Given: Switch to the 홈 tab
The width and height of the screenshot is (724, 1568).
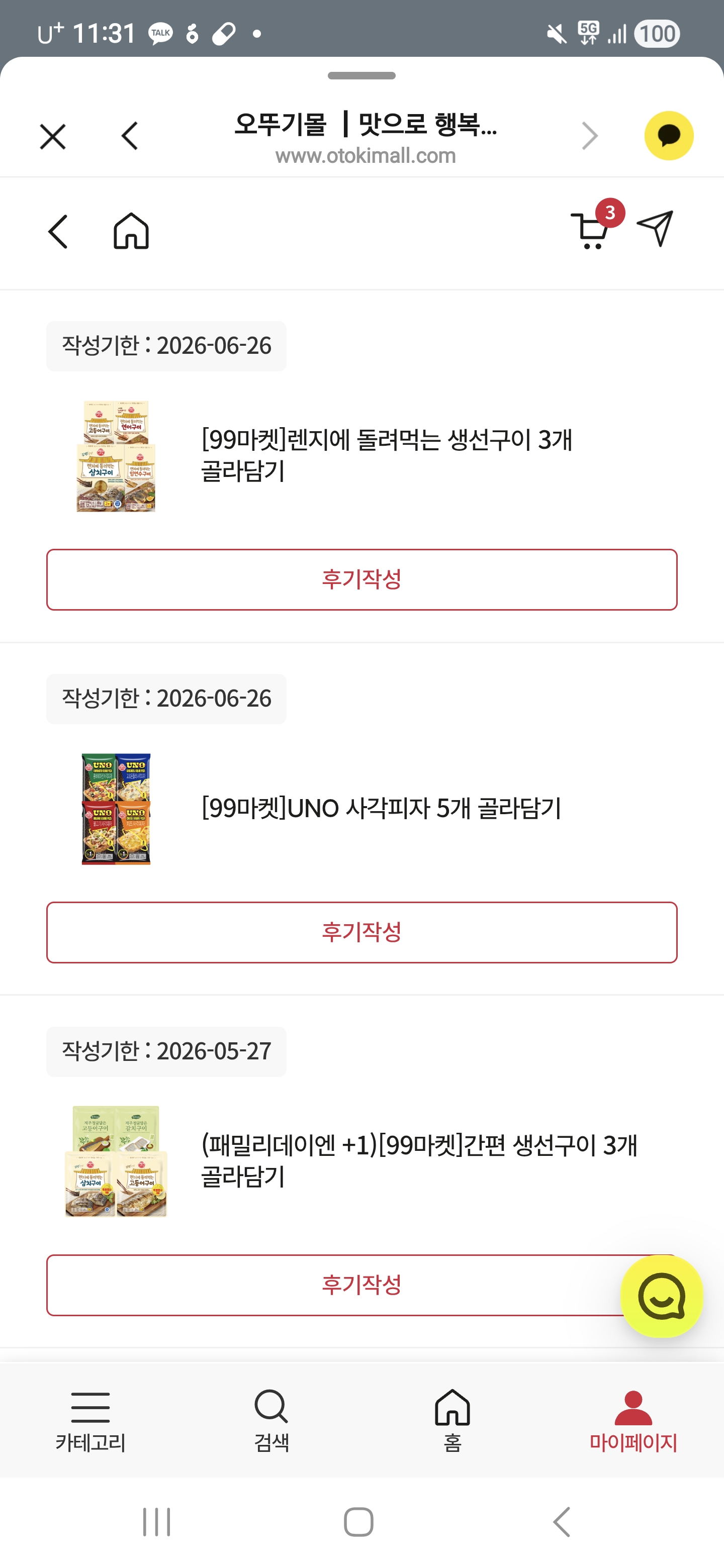Looking at the screenshot, I should click(452, 1421).
